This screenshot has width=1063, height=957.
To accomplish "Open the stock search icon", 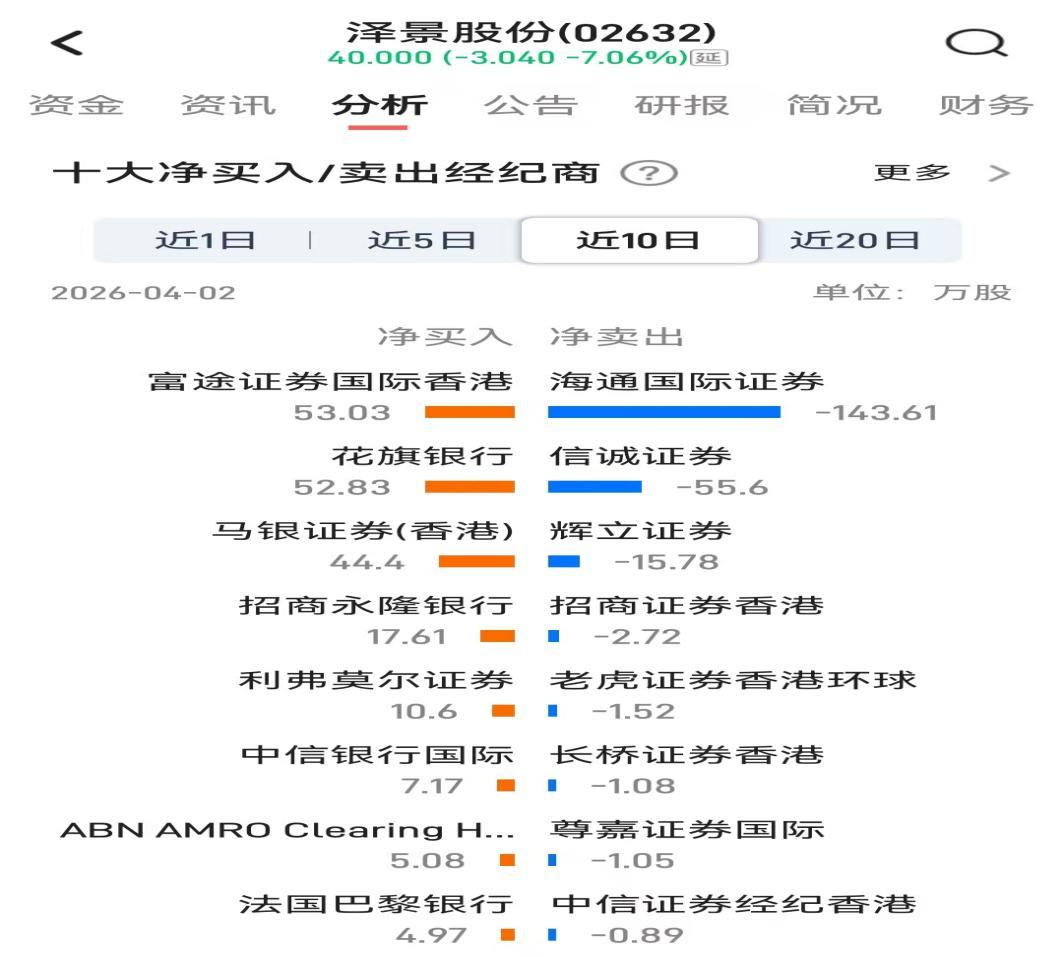I will (975, 43).
